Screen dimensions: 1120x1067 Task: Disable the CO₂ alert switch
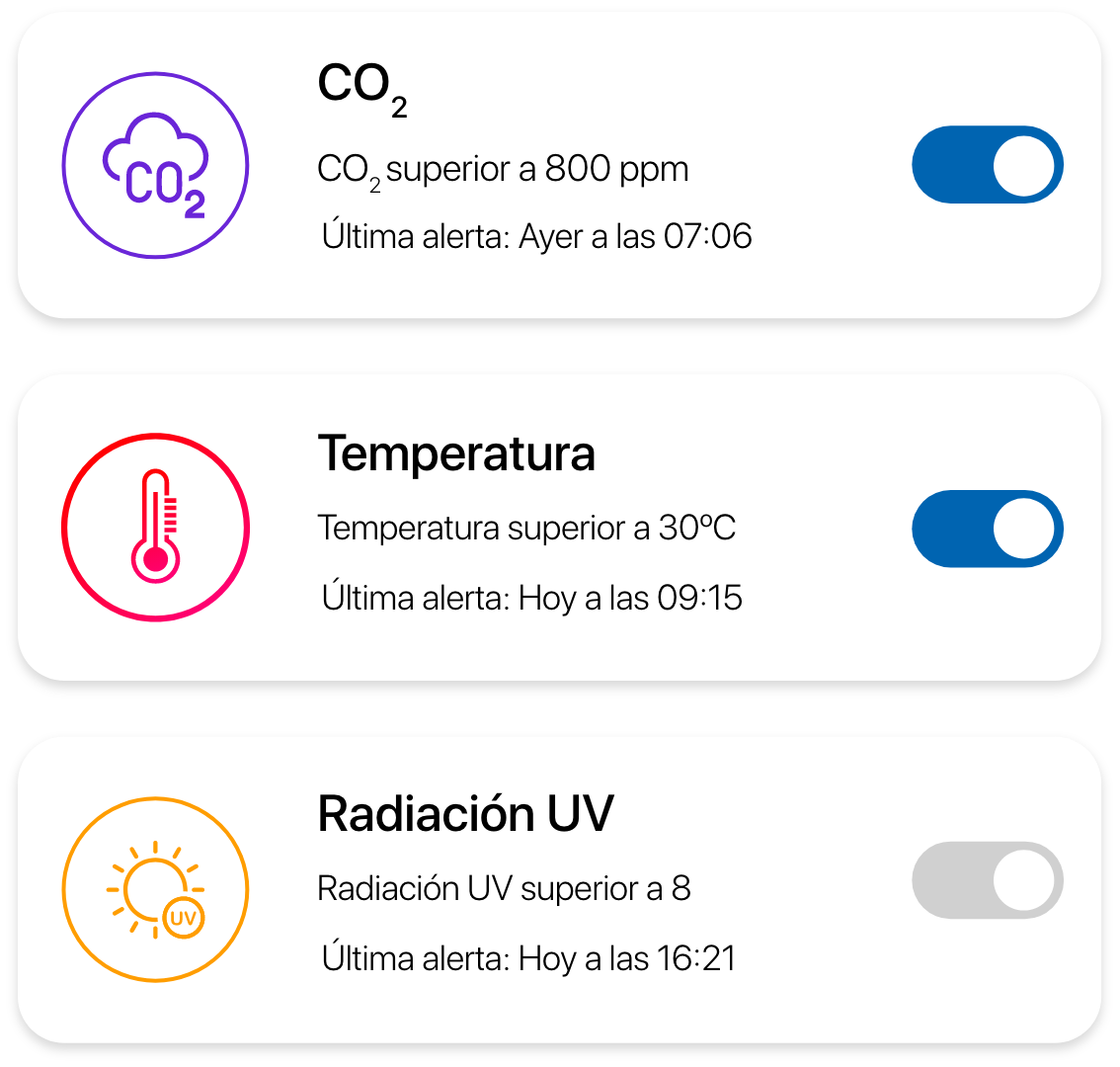pyautogui.click(x=987, y=165)
